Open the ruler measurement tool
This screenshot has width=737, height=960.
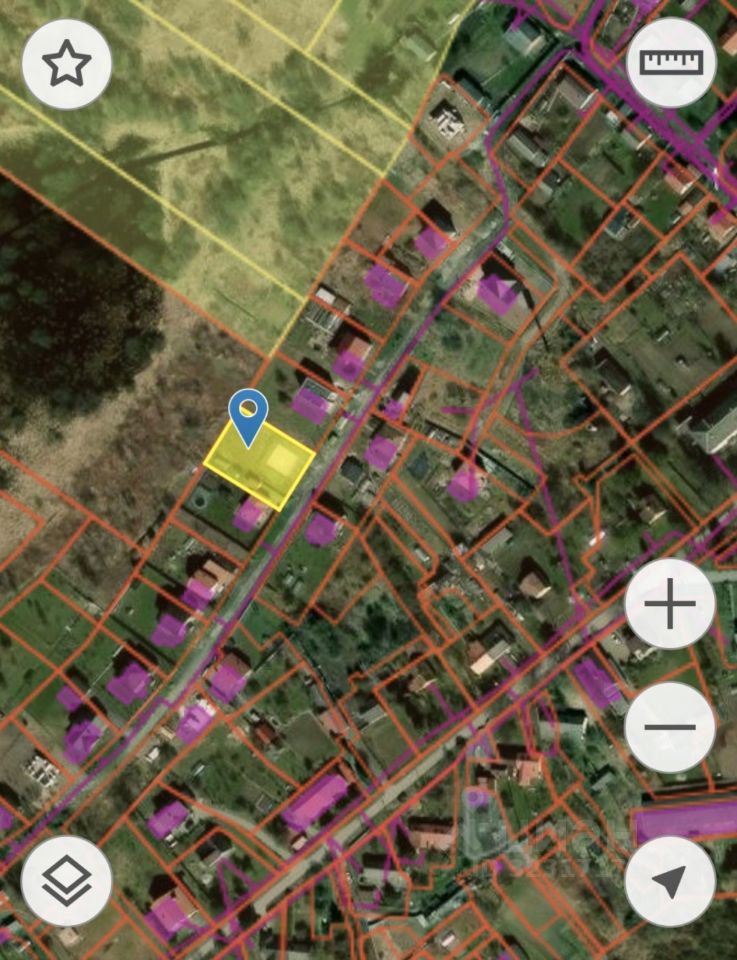pos(671,62)
